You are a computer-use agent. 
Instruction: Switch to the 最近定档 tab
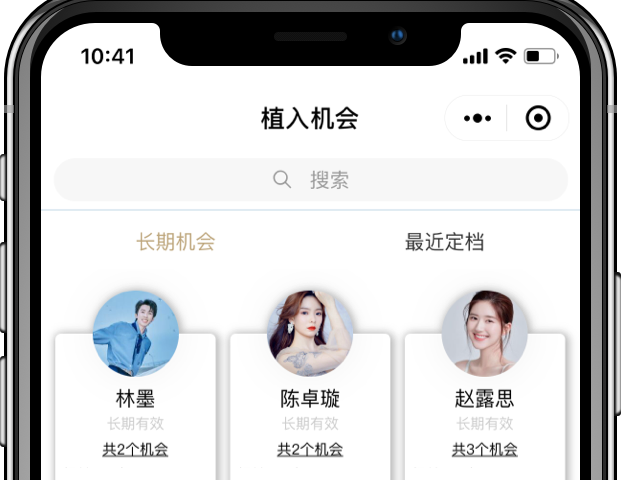click(444, 242)
